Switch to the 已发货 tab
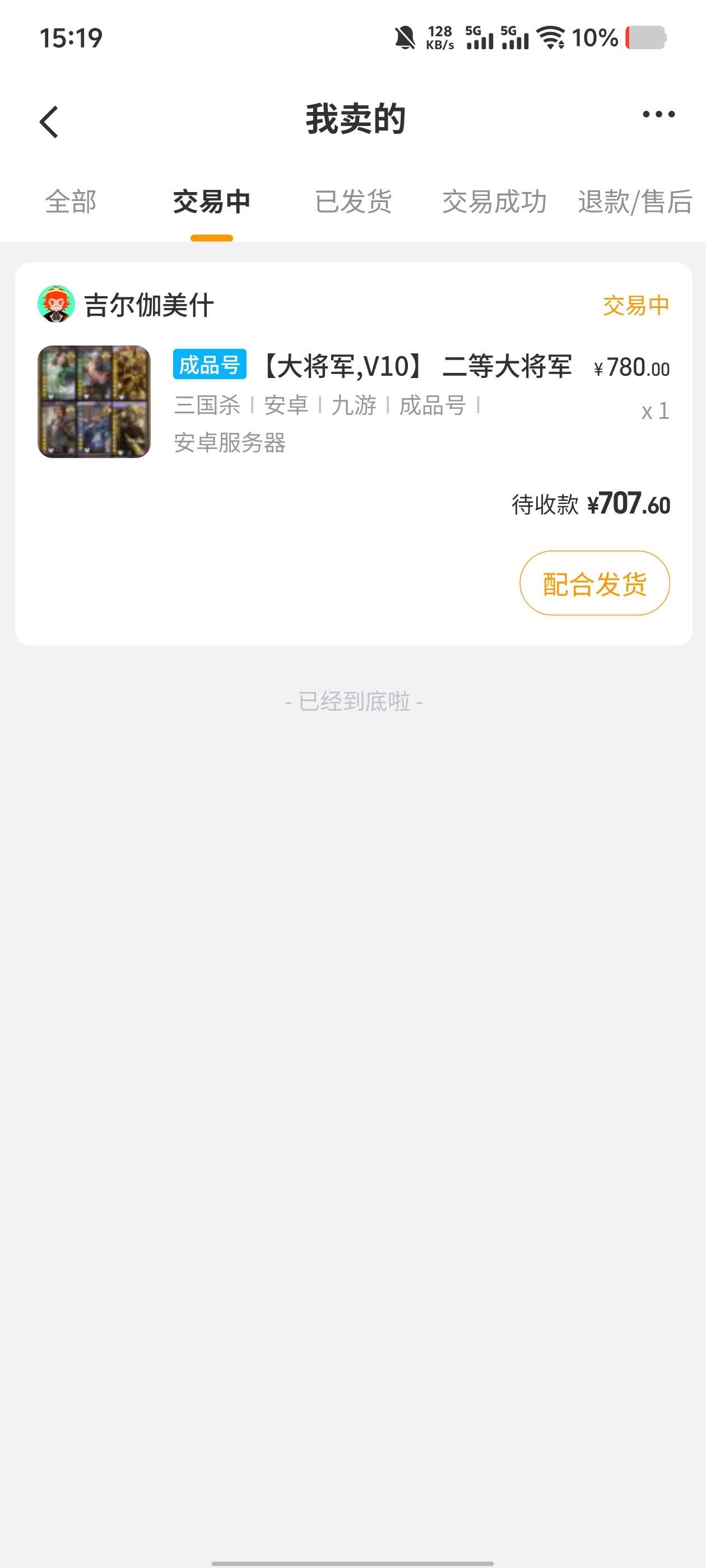 point(352,202)
